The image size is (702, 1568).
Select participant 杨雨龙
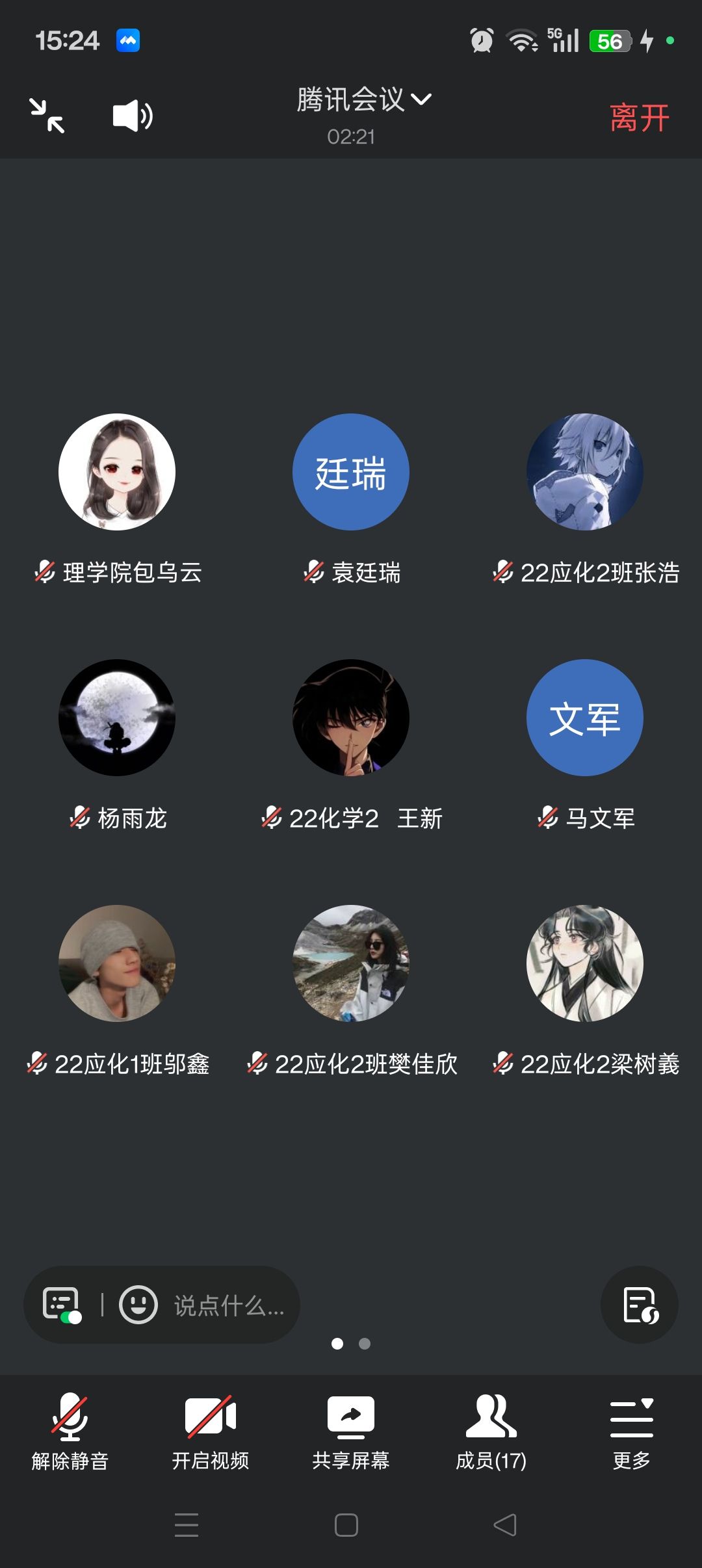point(117,718)
